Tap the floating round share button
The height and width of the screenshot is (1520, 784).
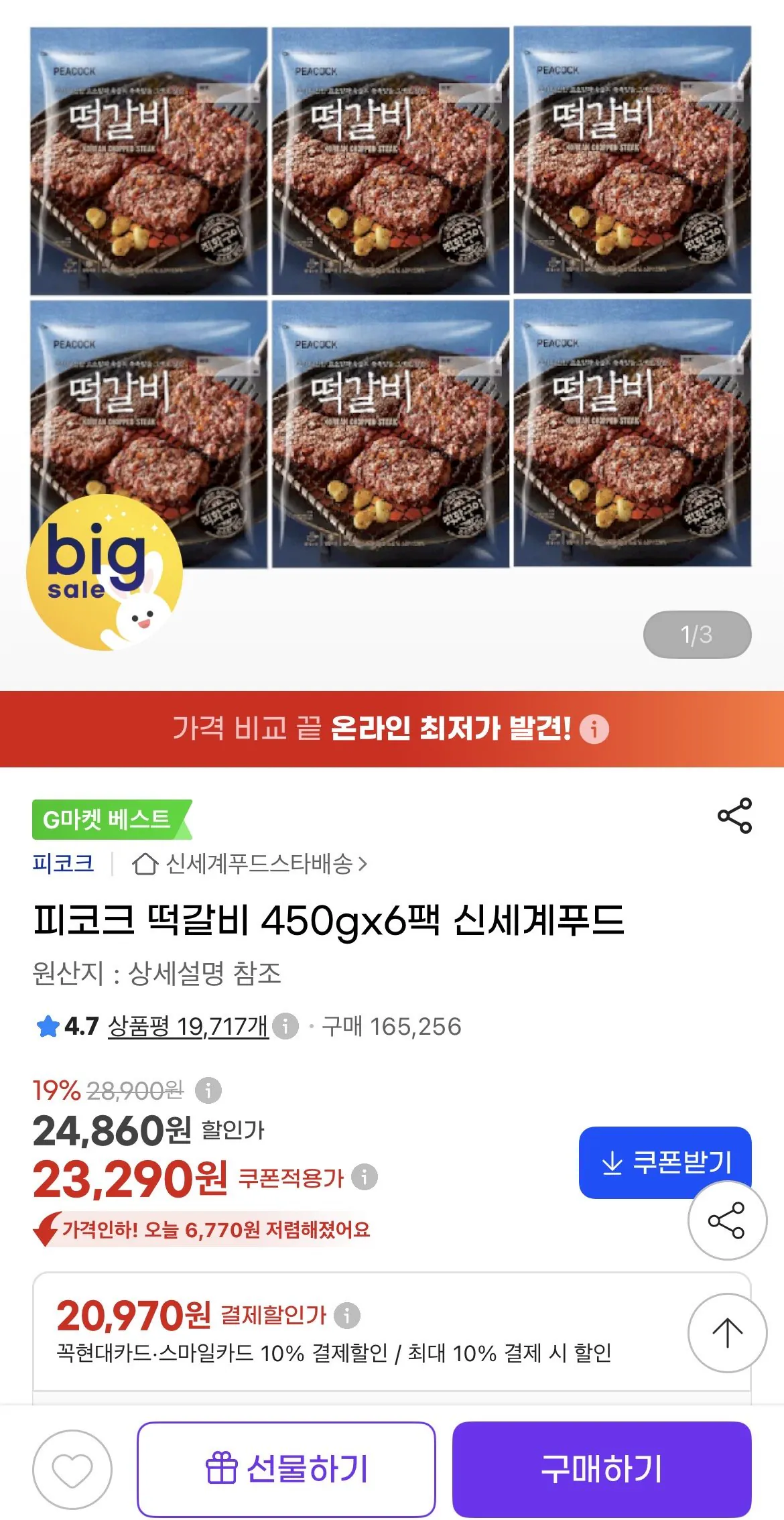point(727,1220)
